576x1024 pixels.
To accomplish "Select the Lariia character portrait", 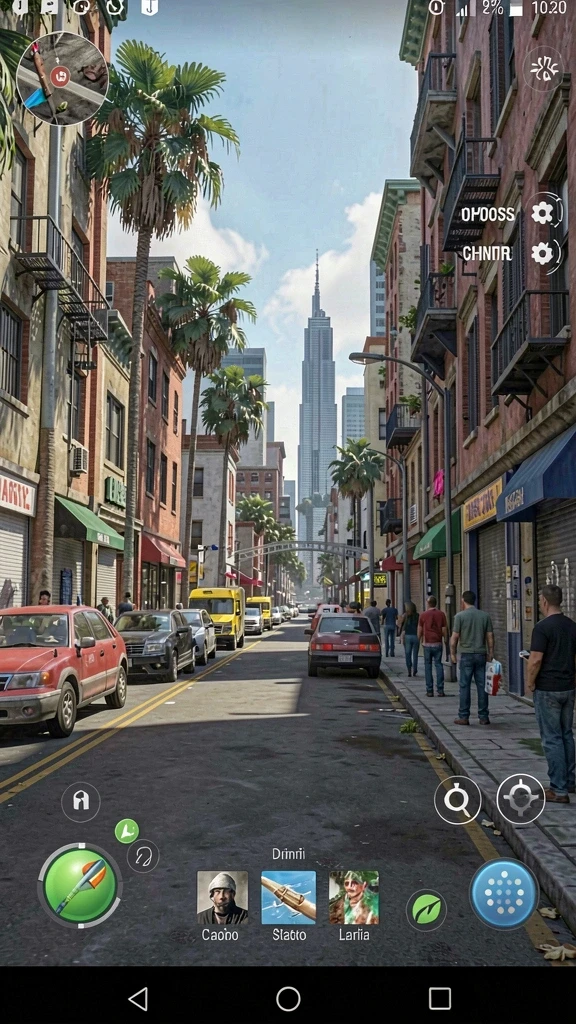I will click(x=353, y=897).
